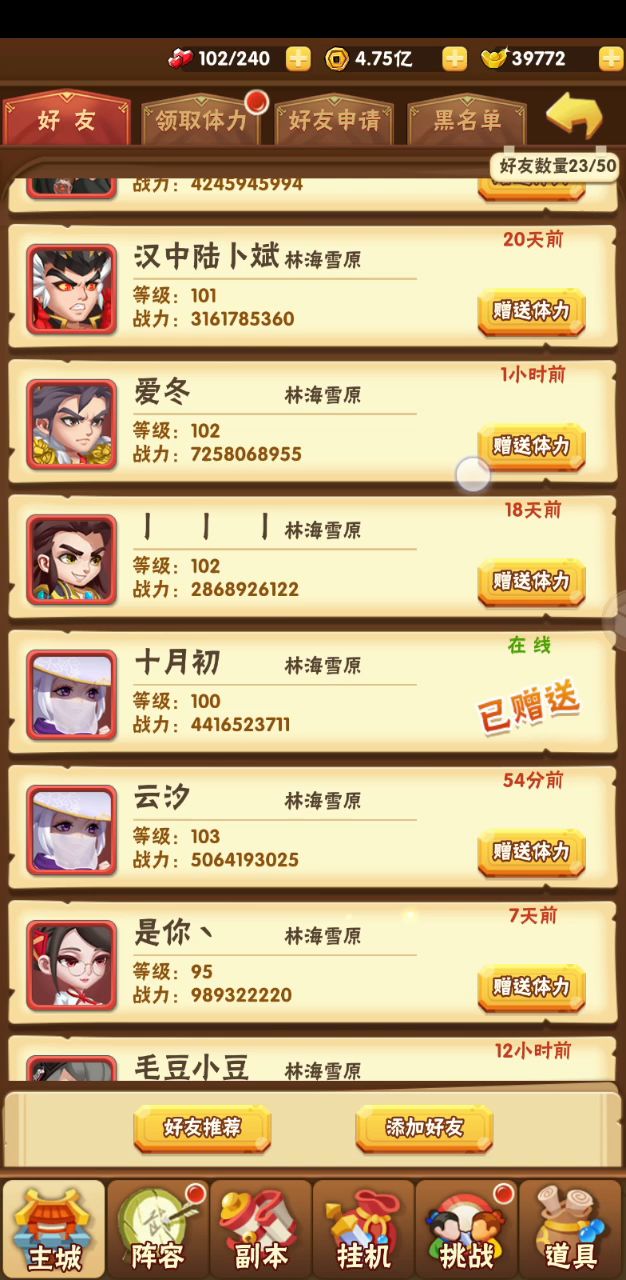Viewport: 626px width, 1280px height.
Task: Open the 挂机 idle section
Action: tap(364, 1228)
